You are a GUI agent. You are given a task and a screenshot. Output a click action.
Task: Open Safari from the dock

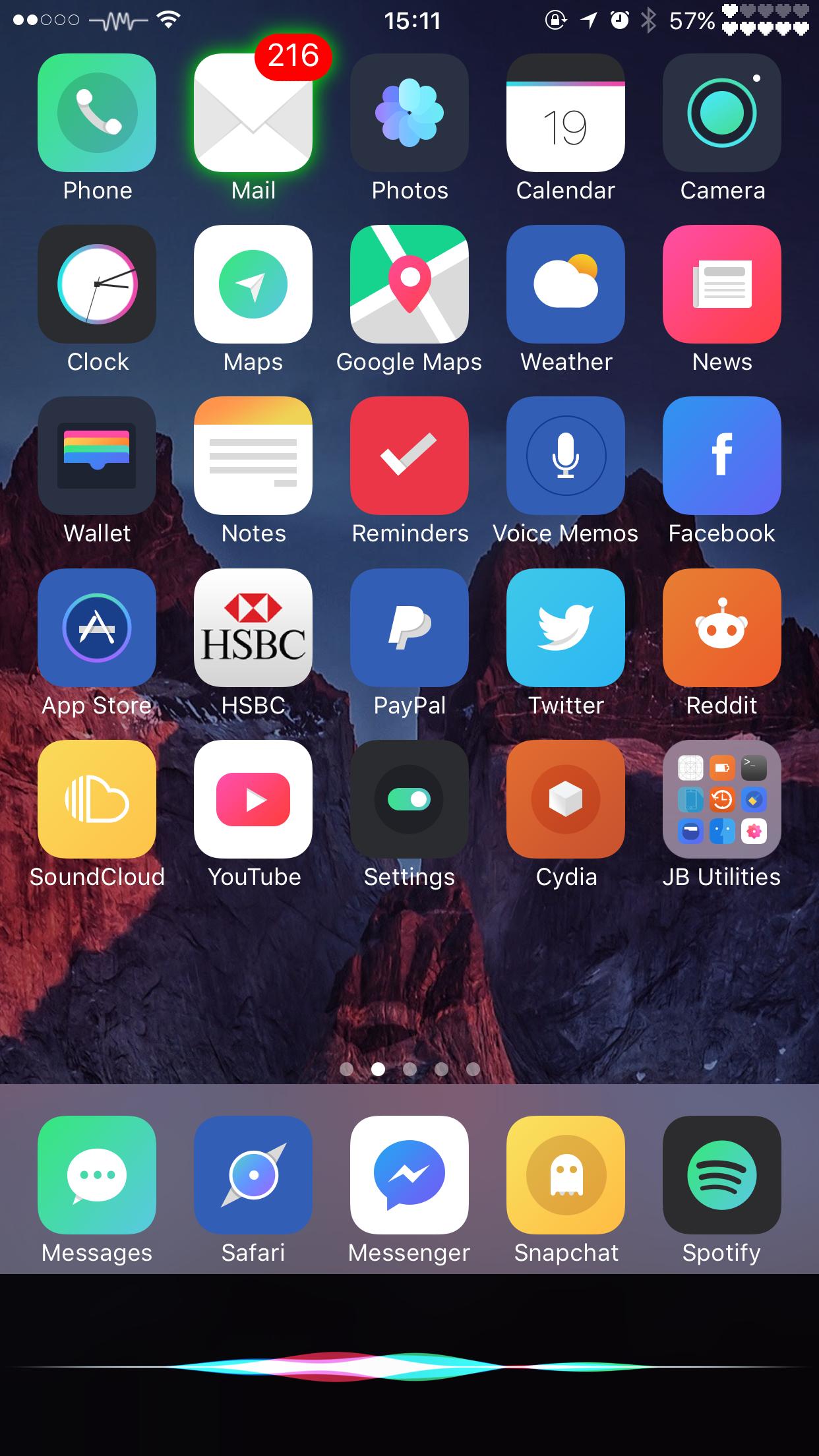pyautogui.click(x=253, y=1175)
